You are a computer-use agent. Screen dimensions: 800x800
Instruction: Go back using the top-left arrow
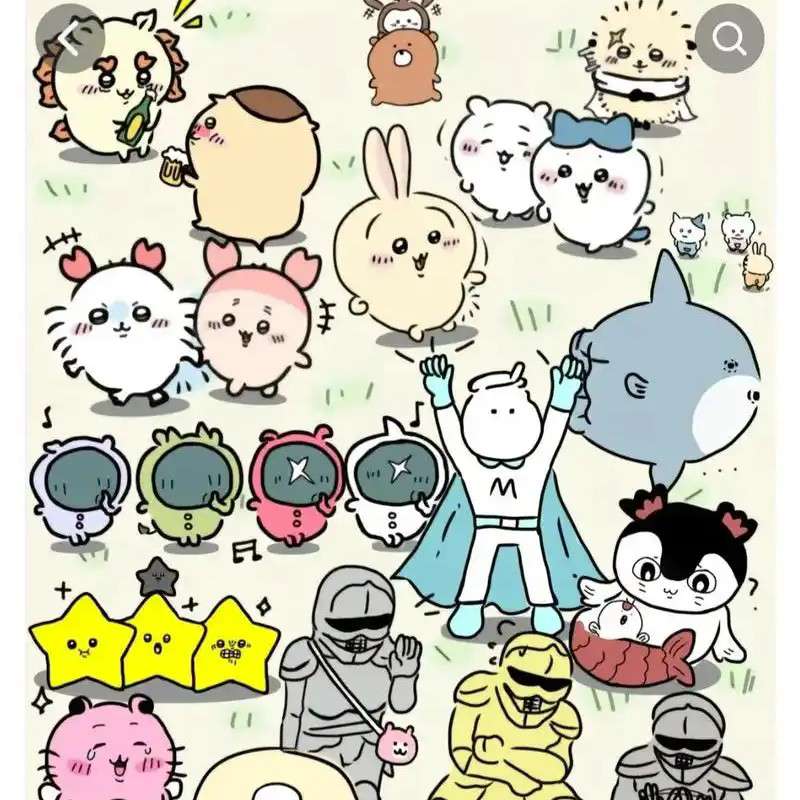pos(68,39)
